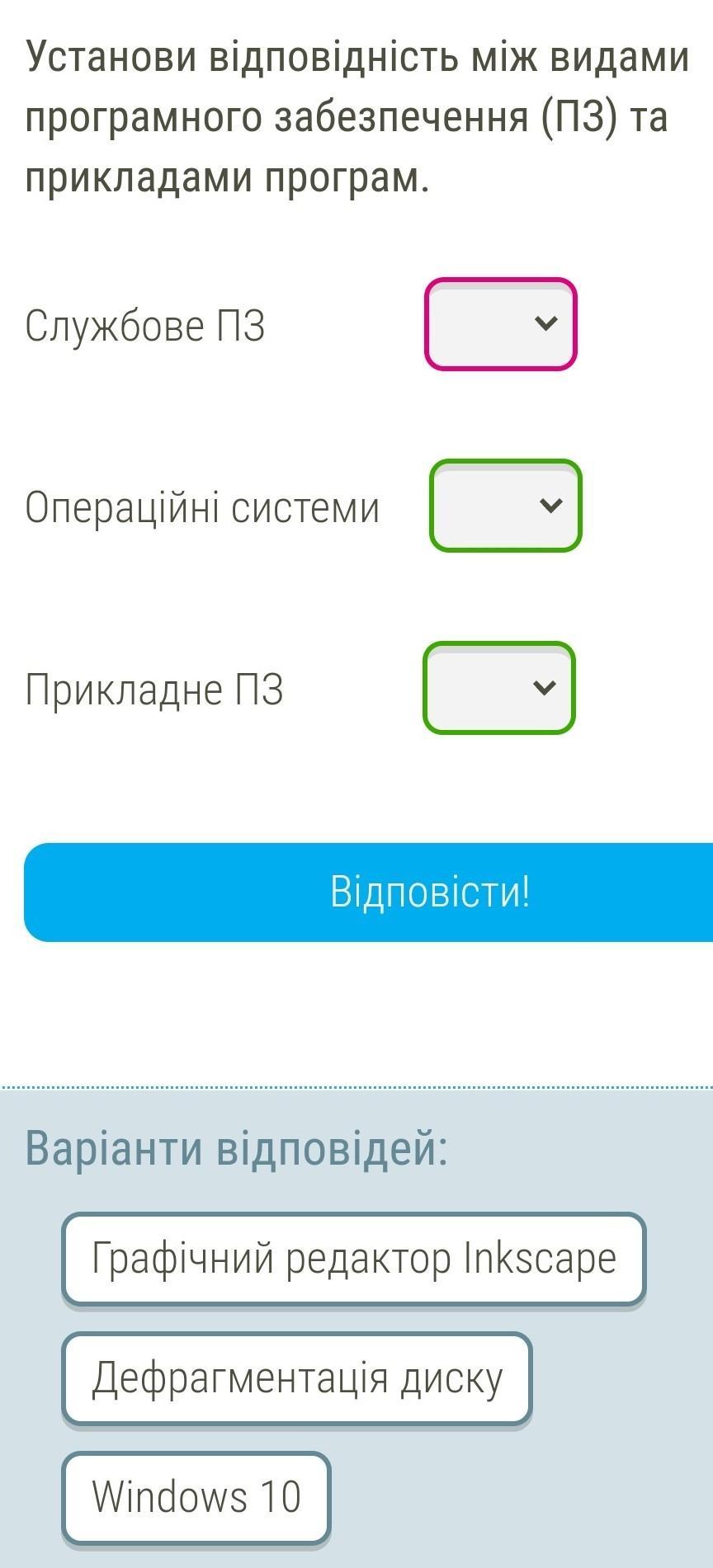Select the Графічний редактор Inkscape option
This screenshot has height=1568, width=713.
pyautogui.click(x=353, y=1259)
